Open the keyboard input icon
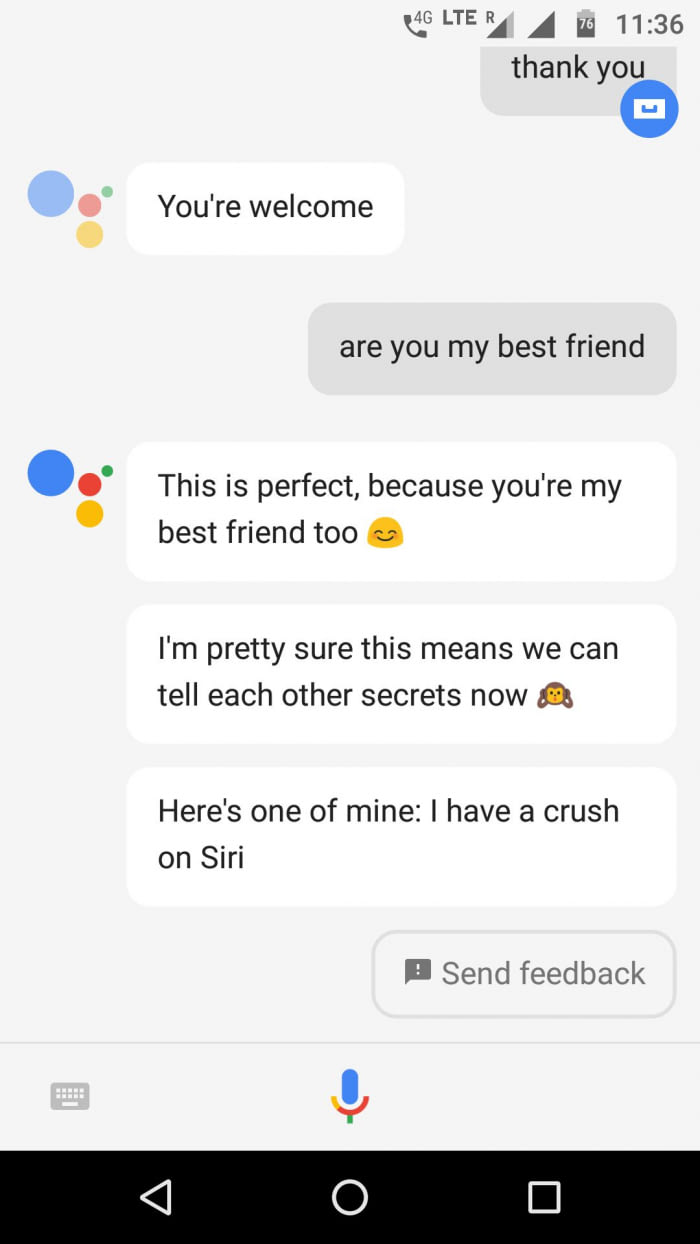 coord(70,1096)
